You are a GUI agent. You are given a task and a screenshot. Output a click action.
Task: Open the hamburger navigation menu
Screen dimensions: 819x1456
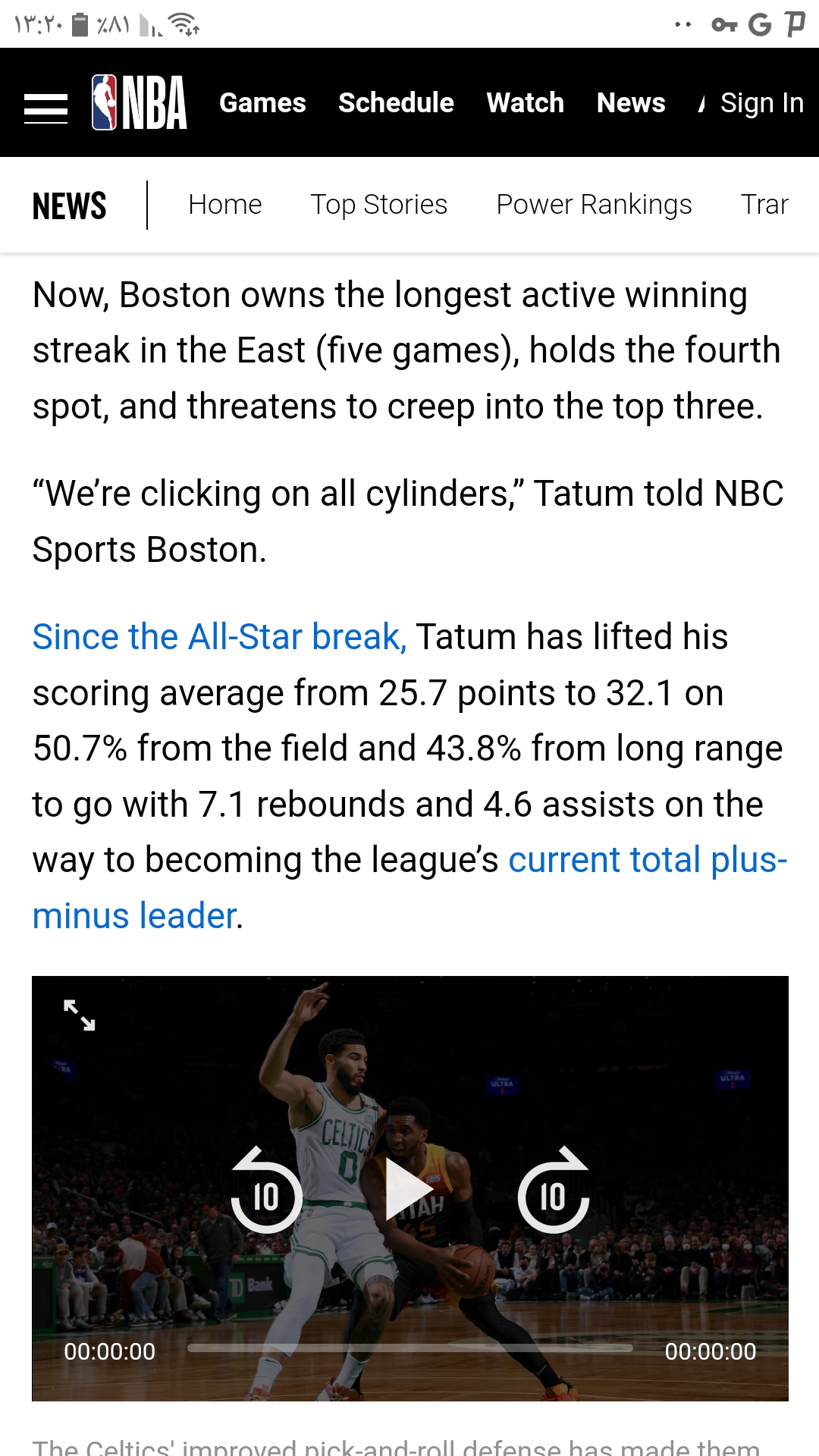(45, 108)
